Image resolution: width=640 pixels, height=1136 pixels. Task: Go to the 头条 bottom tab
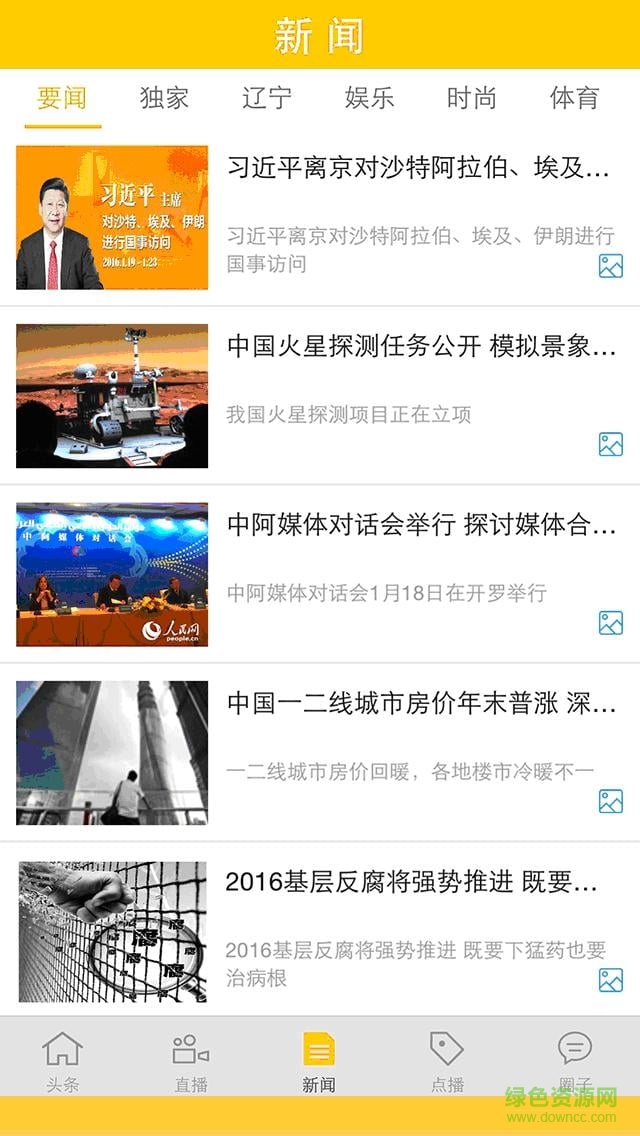point(62,1060)
